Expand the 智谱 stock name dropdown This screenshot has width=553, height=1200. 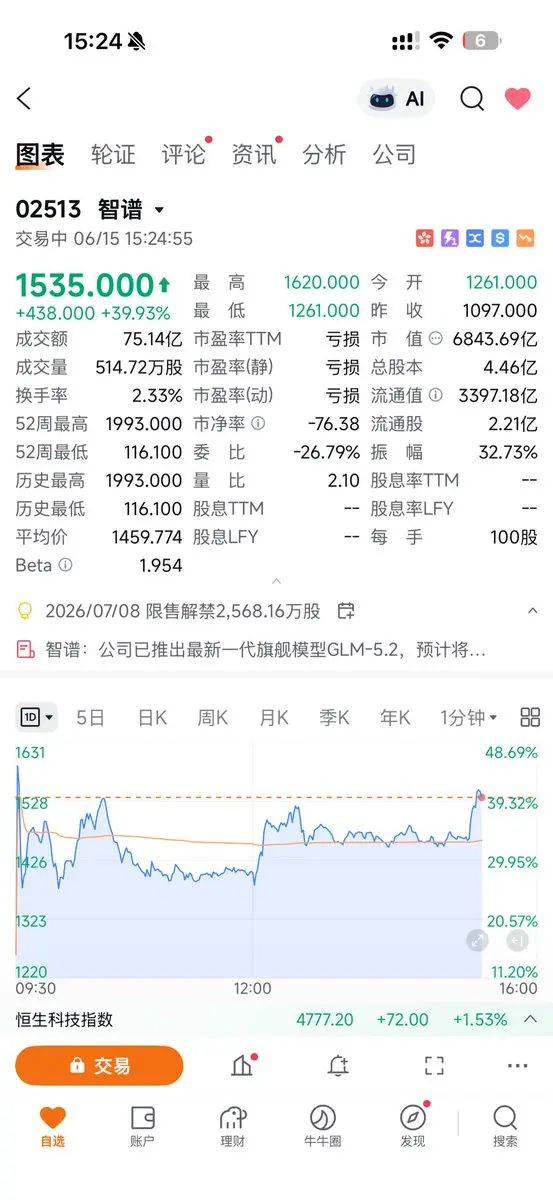coord(131,210)
